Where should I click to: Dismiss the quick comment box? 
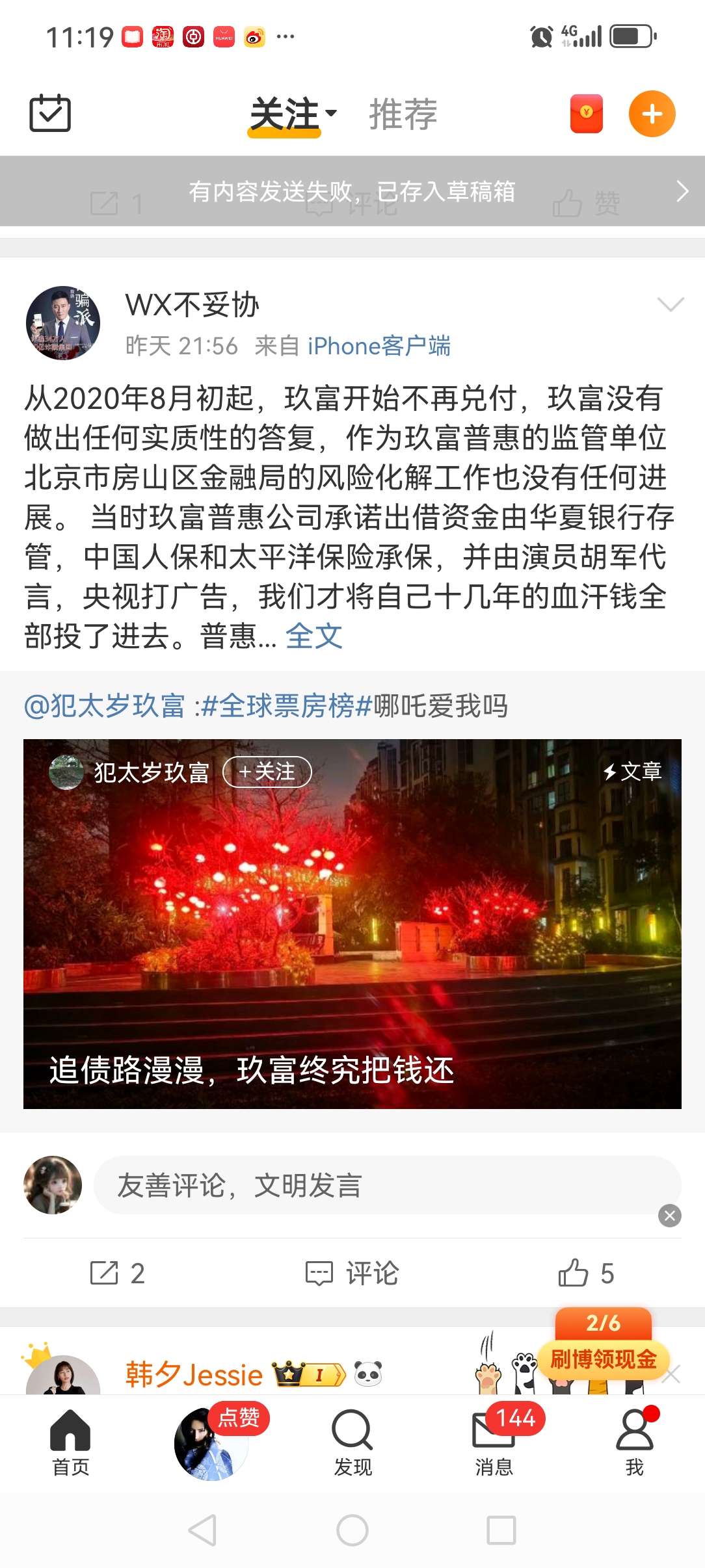(x=670, y=1215)
